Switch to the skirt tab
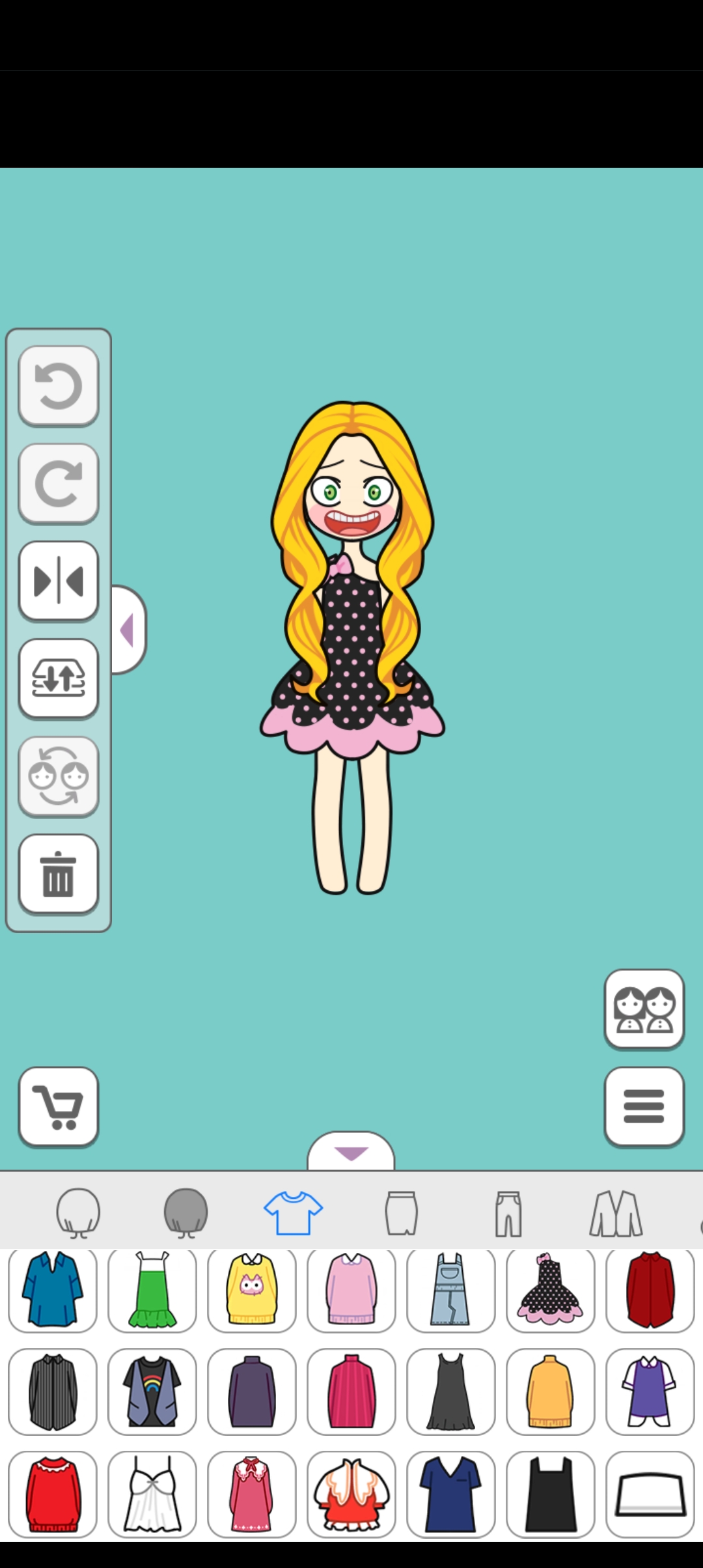The width and height of the screenshot is (703, 1568). tap(401, 1212)
